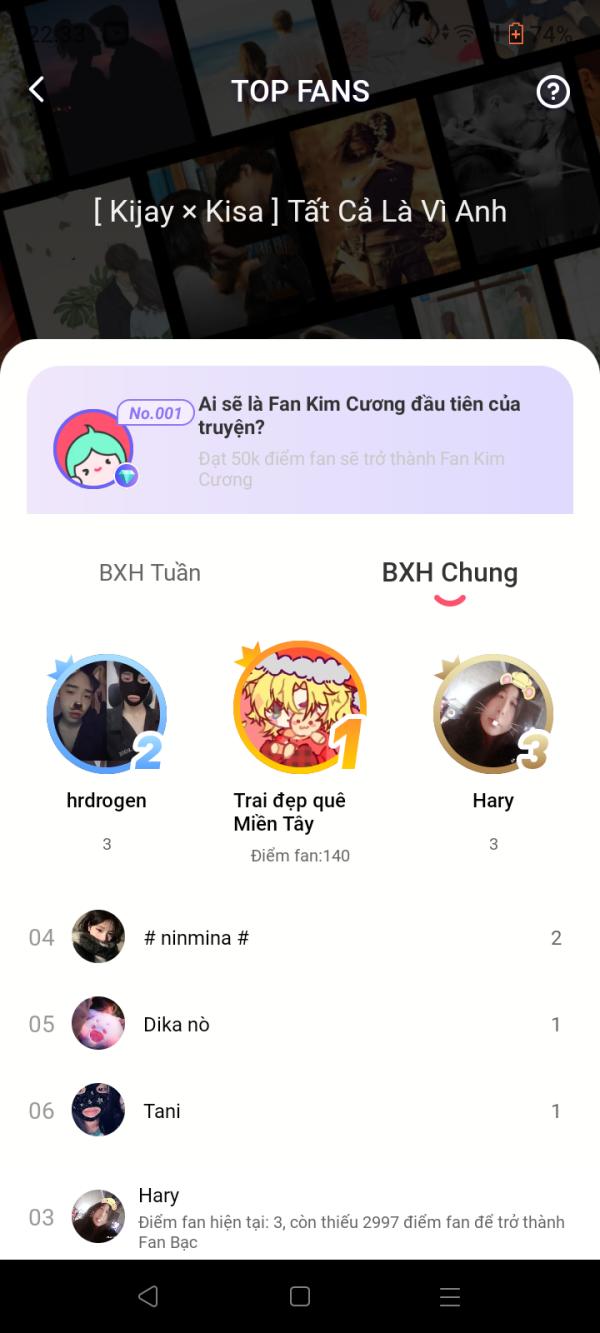Open the Fan Kim Cương banner
Screen dimensions: 600x1333
[300, 440]
